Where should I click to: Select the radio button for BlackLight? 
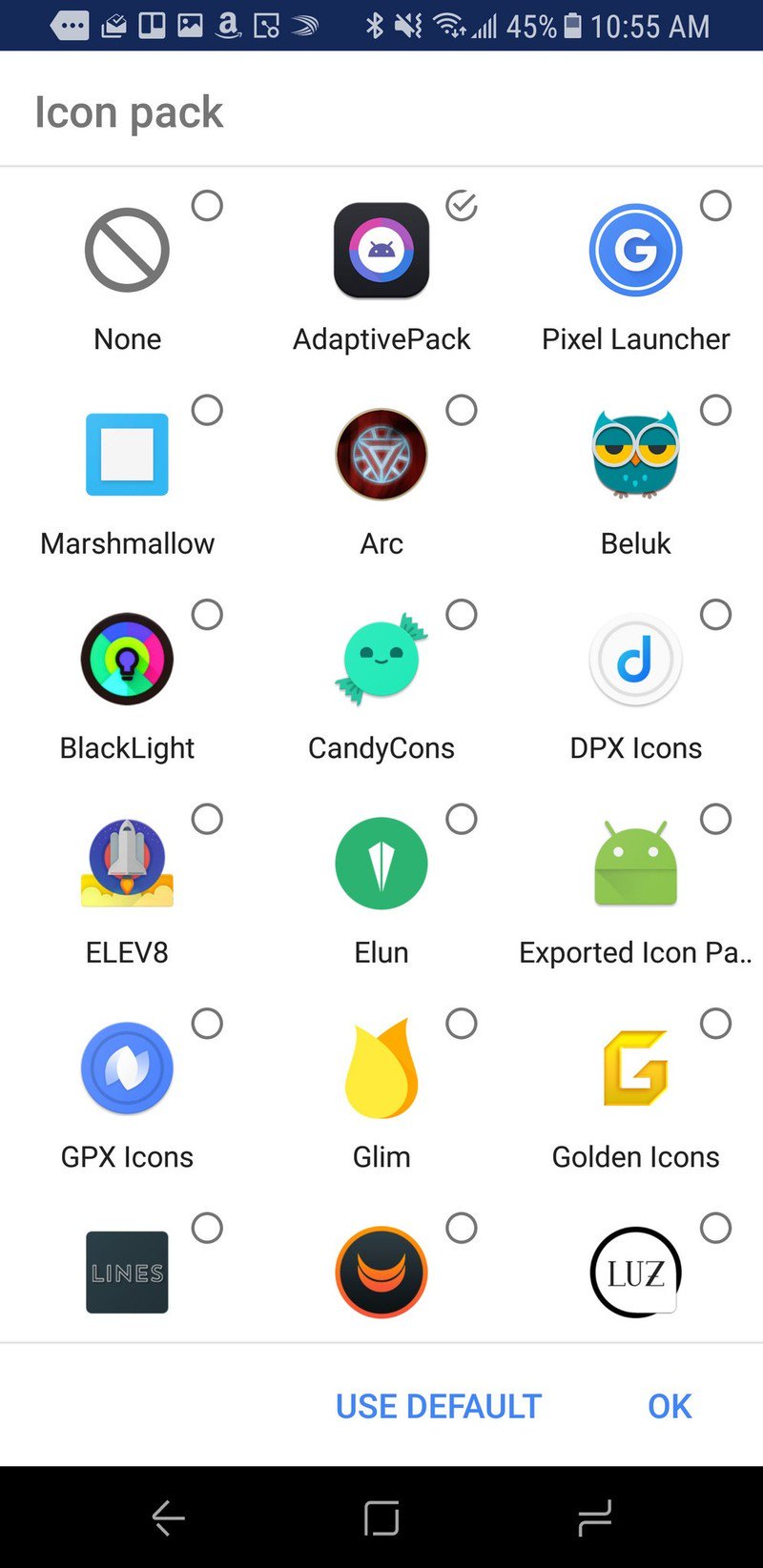208,615
